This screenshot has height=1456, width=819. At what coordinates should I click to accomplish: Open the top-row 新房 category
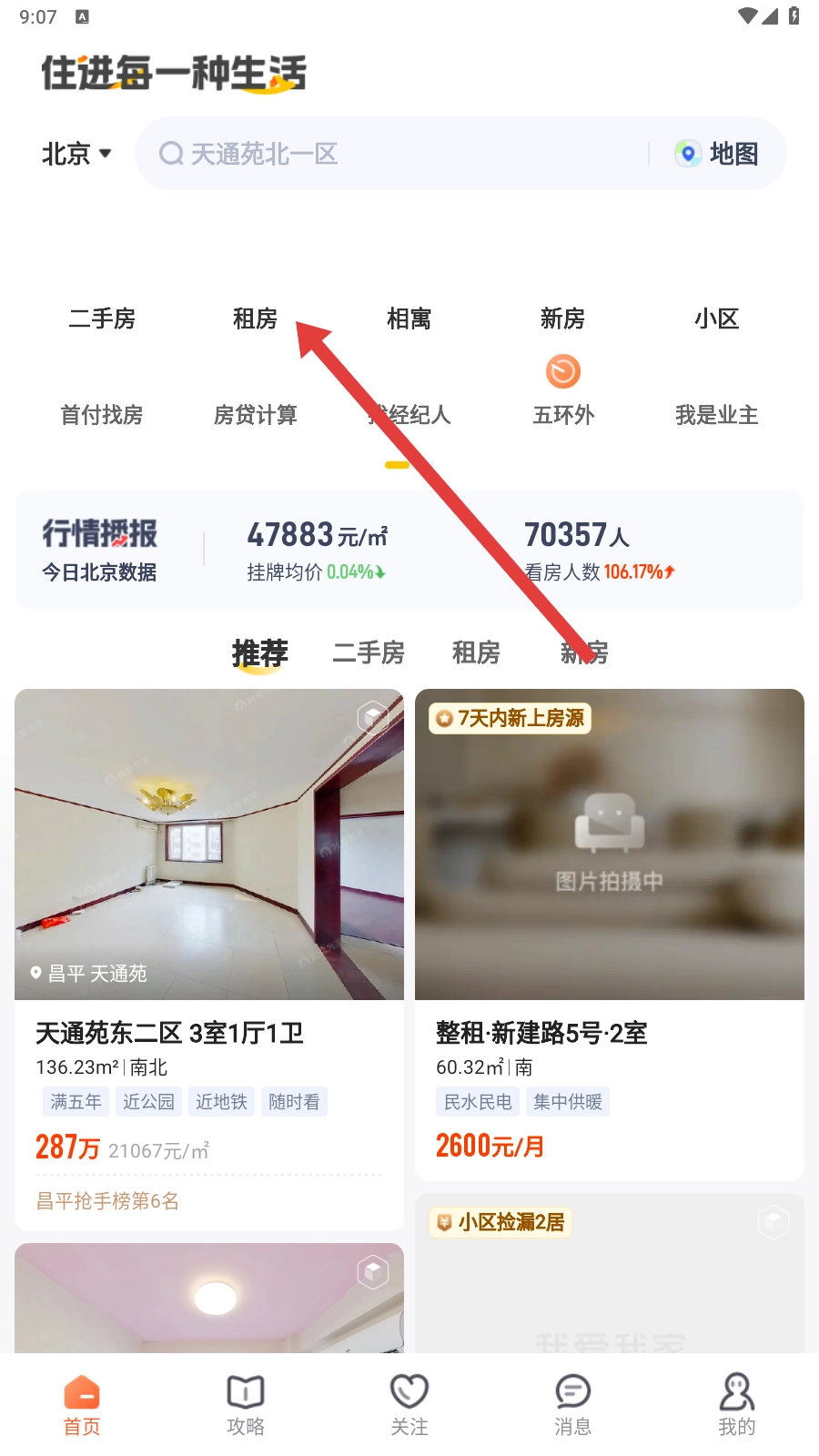562,318
